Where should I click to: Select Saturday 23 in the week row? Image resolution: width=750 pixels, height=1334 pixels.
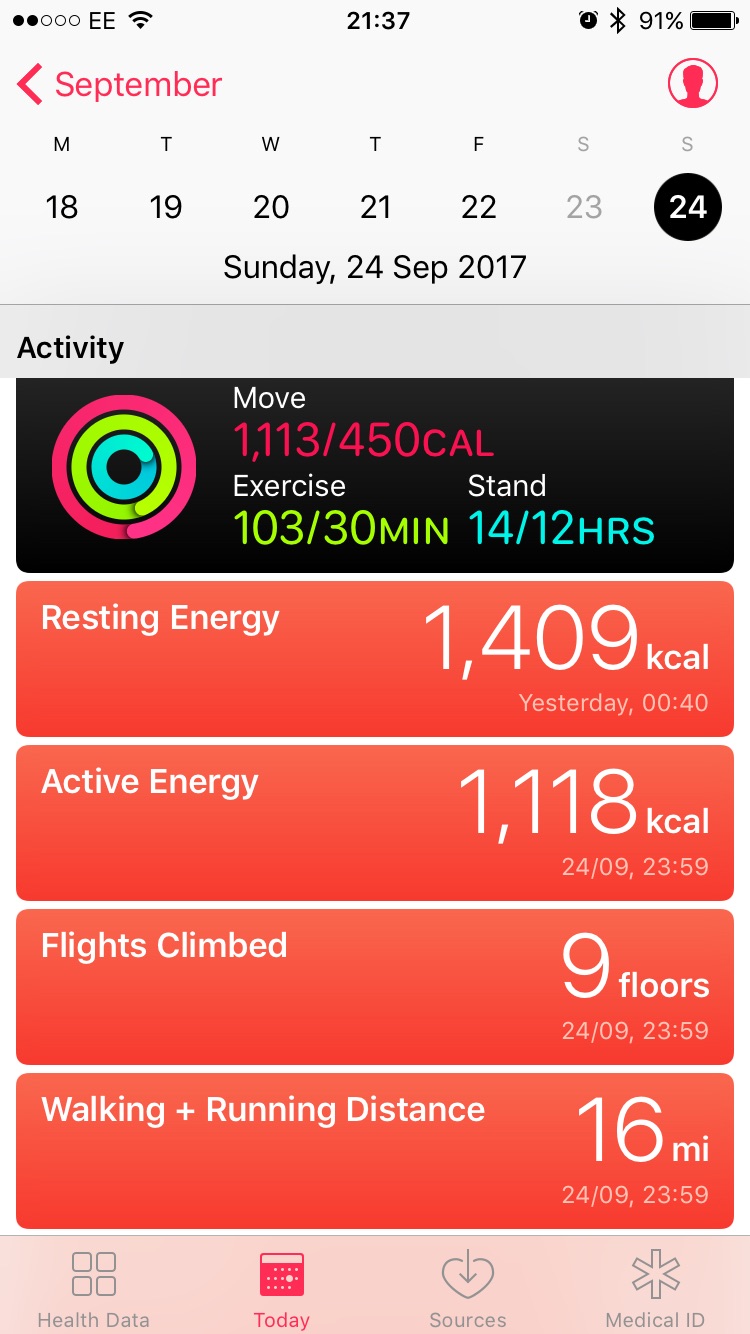(584, 207)
